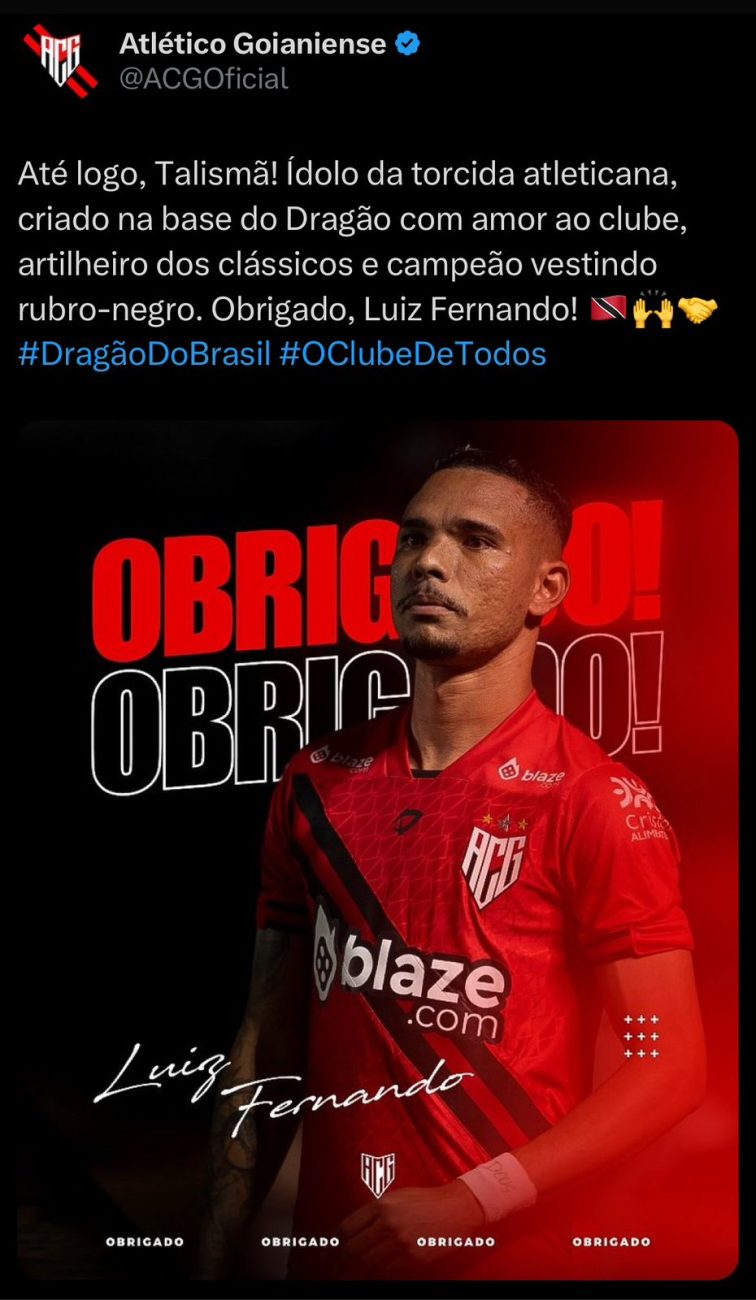The height and width of the screenshot is (1300, 756).
Task: Open the #OClubeDeTodos hashtag
Action: (x=412, y=354)
